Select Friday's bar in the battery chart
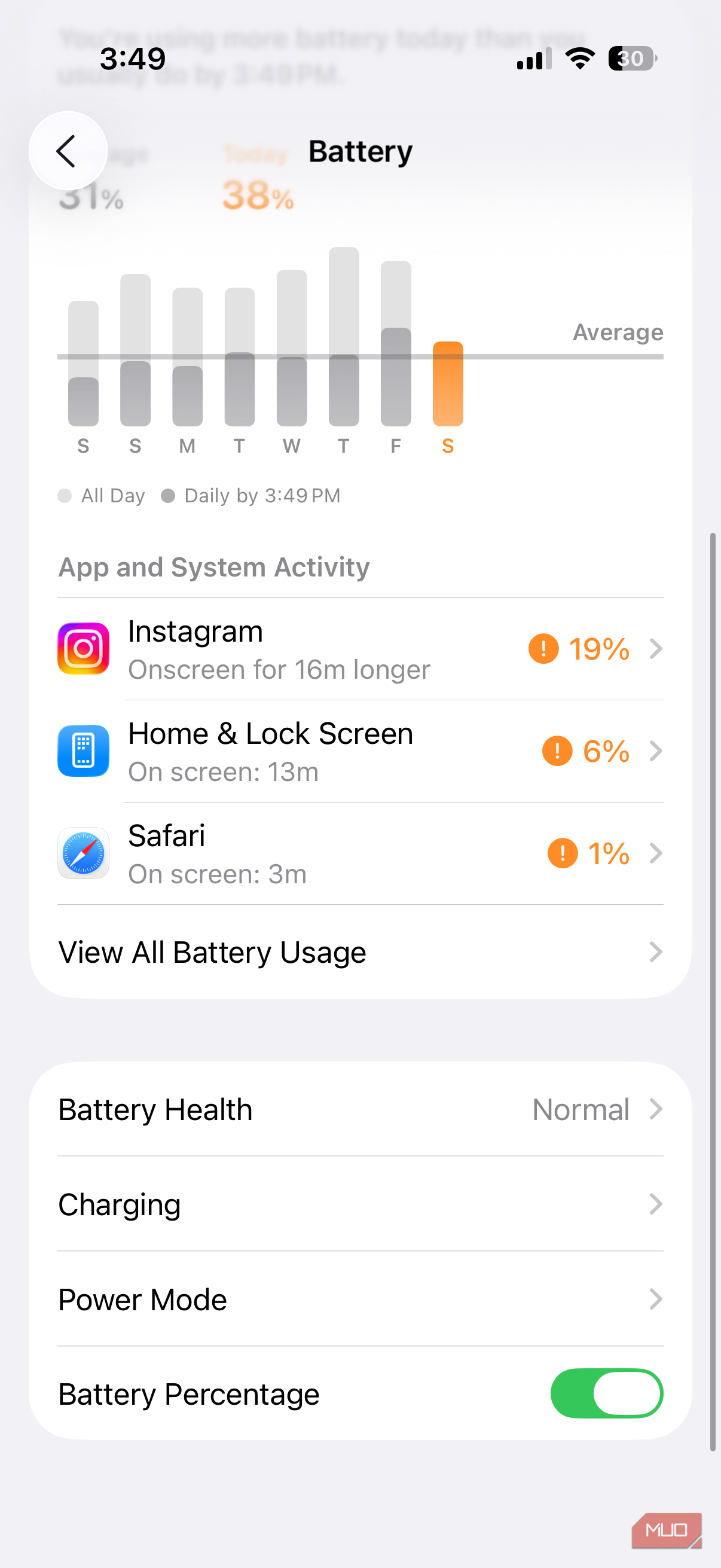Image resolution: width=721 pixels, height=1568 pixels. (396, 343)
